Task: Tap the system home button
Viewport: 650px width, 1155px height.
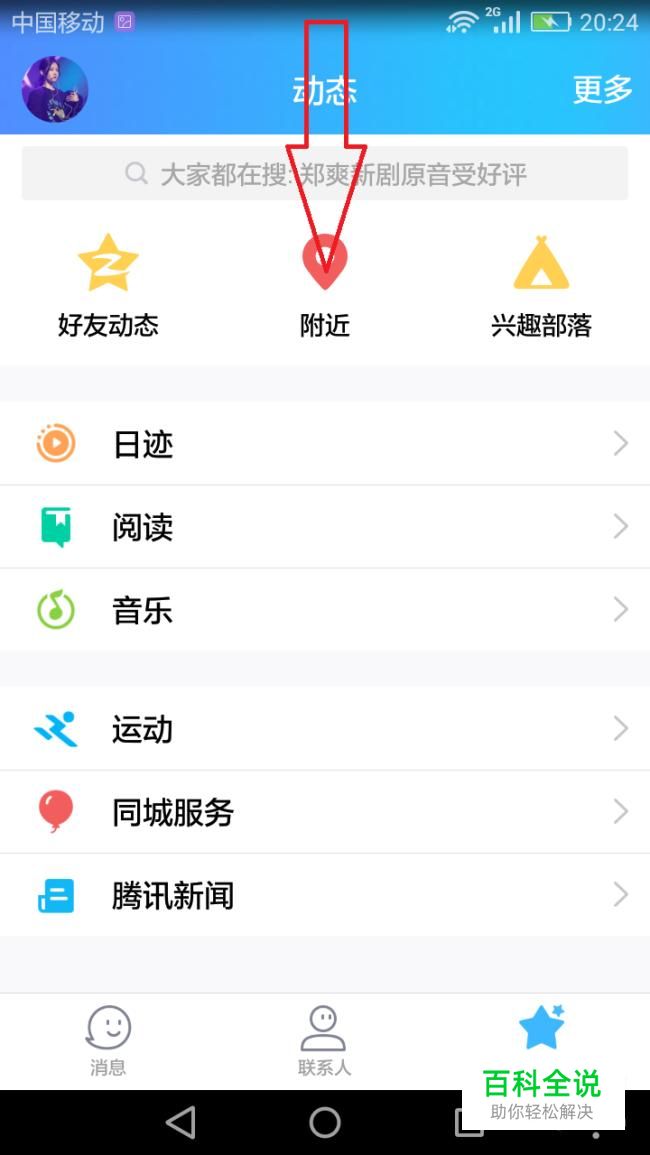Action: point(325,1123)
